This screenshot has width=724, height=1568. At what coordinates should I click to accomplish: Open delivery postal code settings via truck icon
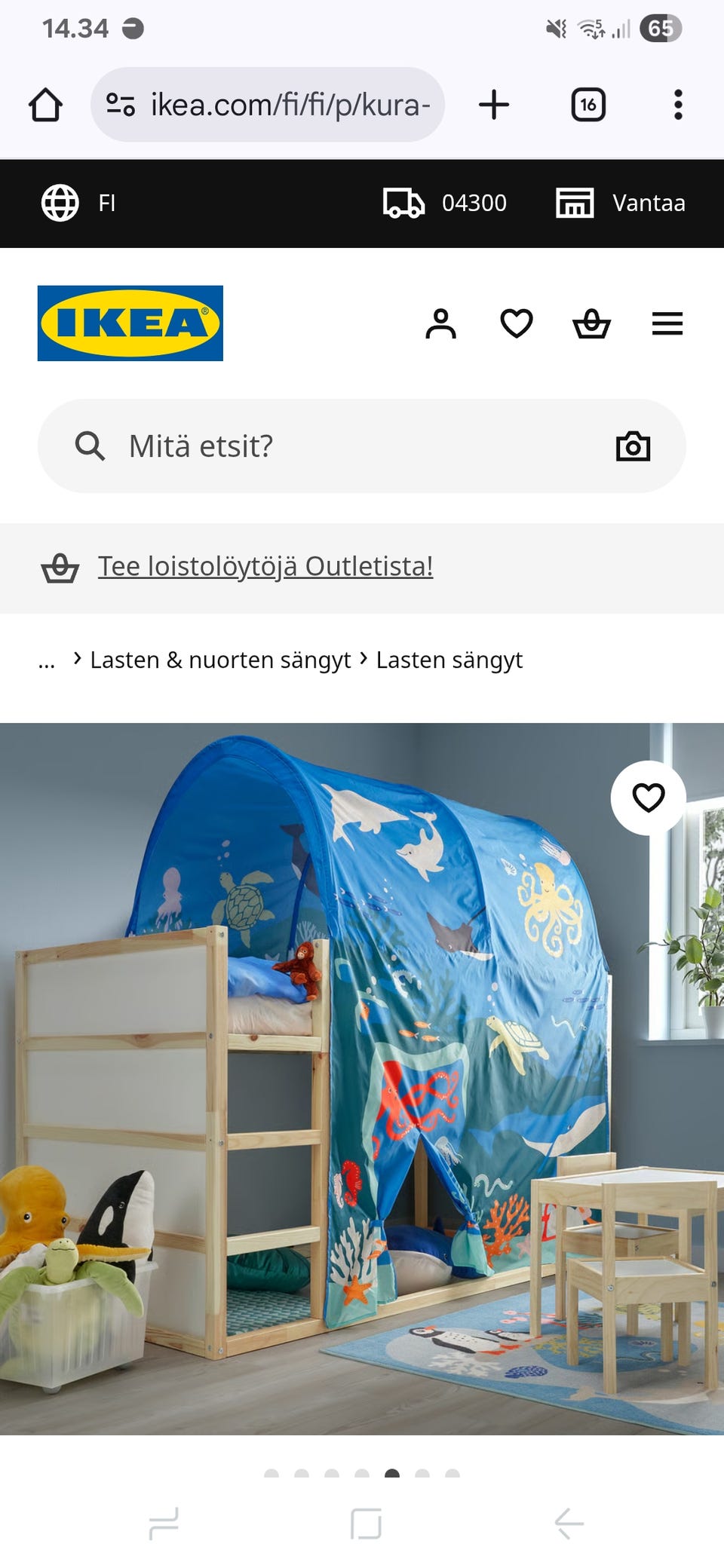tap(405, 203)
